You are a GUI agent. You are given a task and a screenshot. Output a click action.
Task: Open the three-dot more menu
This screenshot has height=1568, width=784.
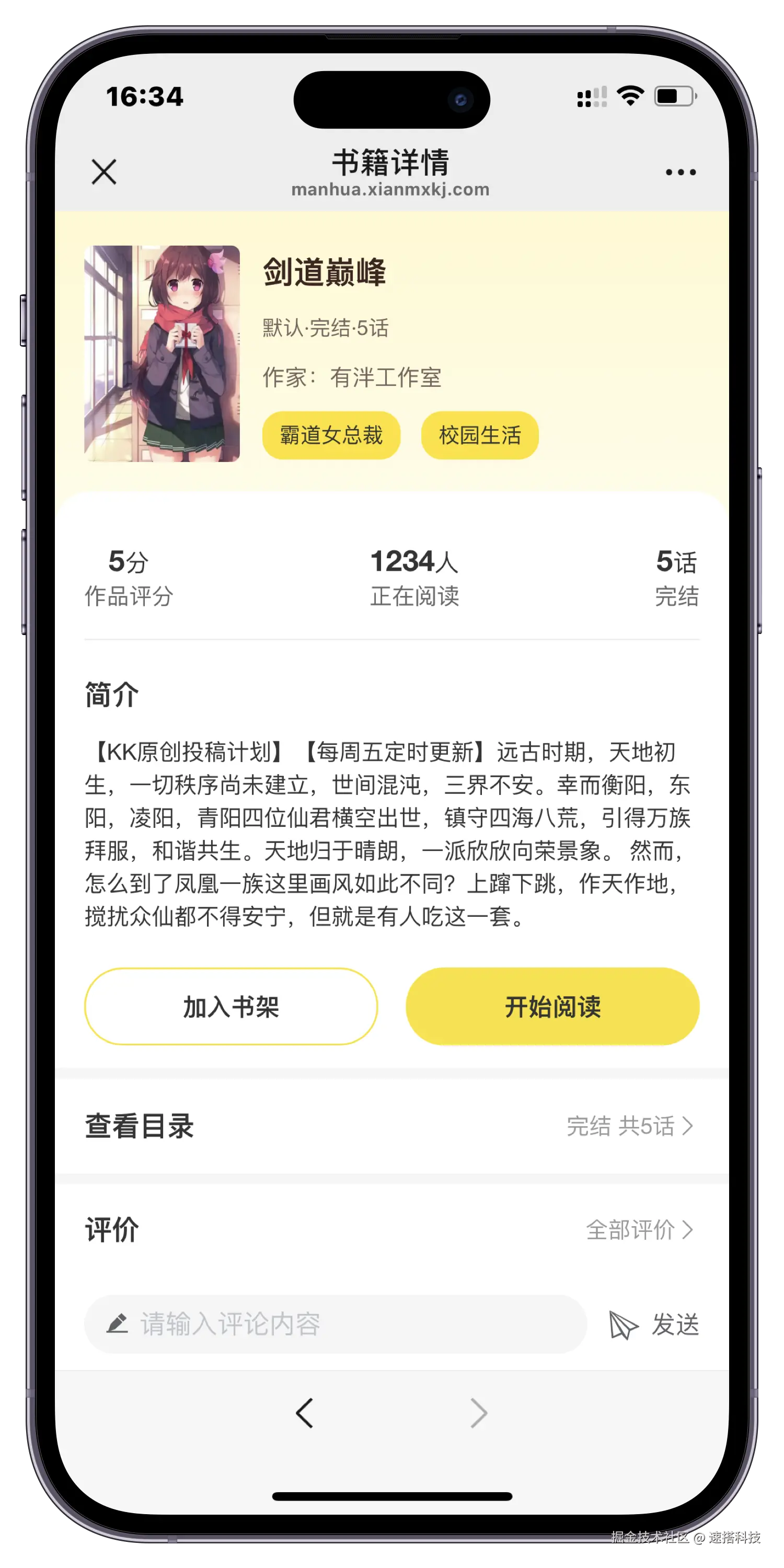(680, 172)
